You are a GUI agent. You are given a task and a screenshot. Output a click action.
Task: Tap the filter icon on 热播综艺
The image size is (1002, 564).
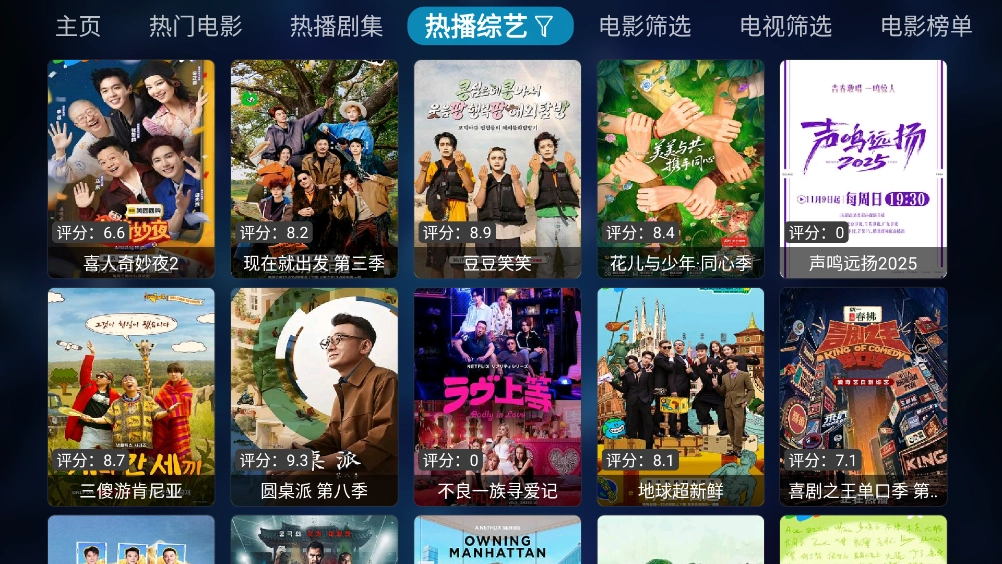tap(544, 27)
